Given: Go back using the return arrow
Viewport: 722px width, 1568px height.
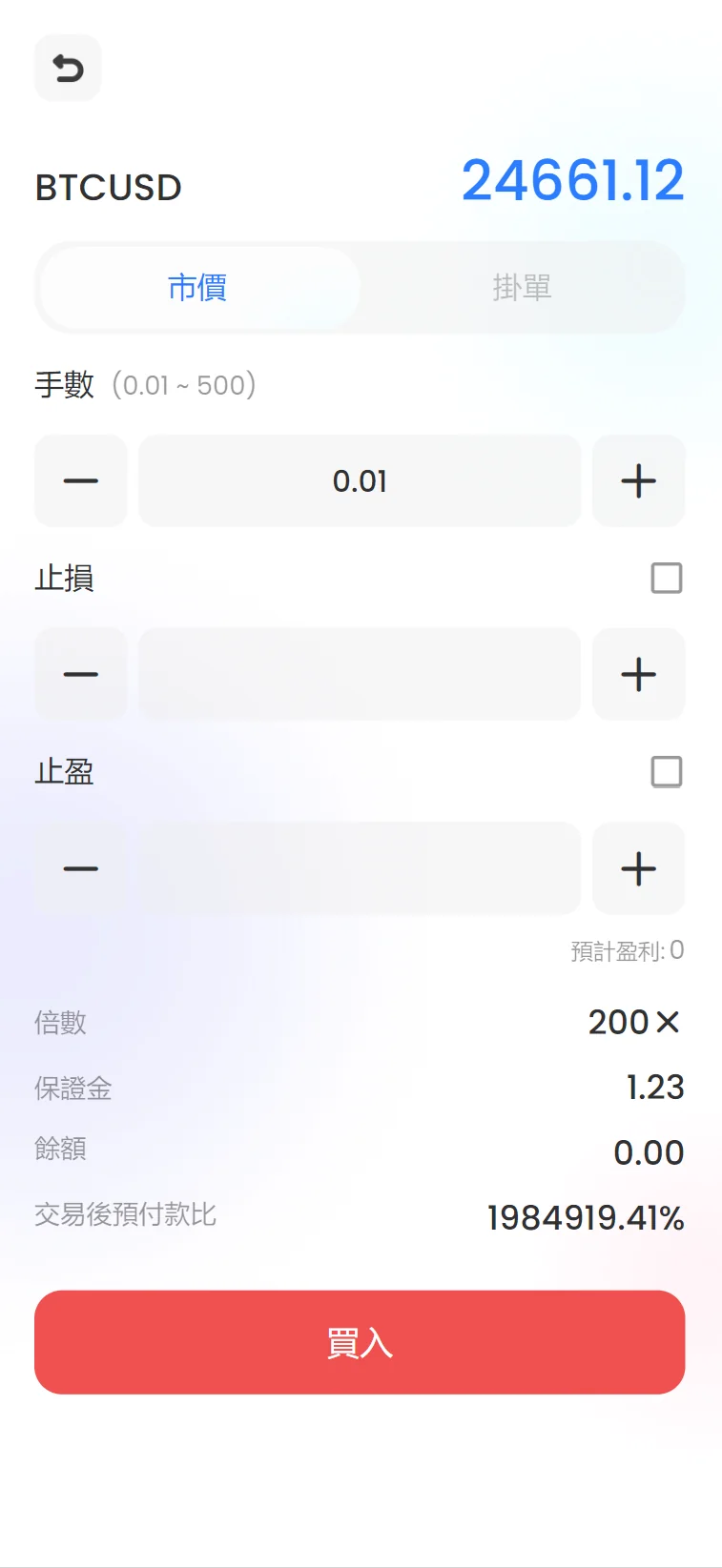Looking at the screenshot, I should [68, 68].
